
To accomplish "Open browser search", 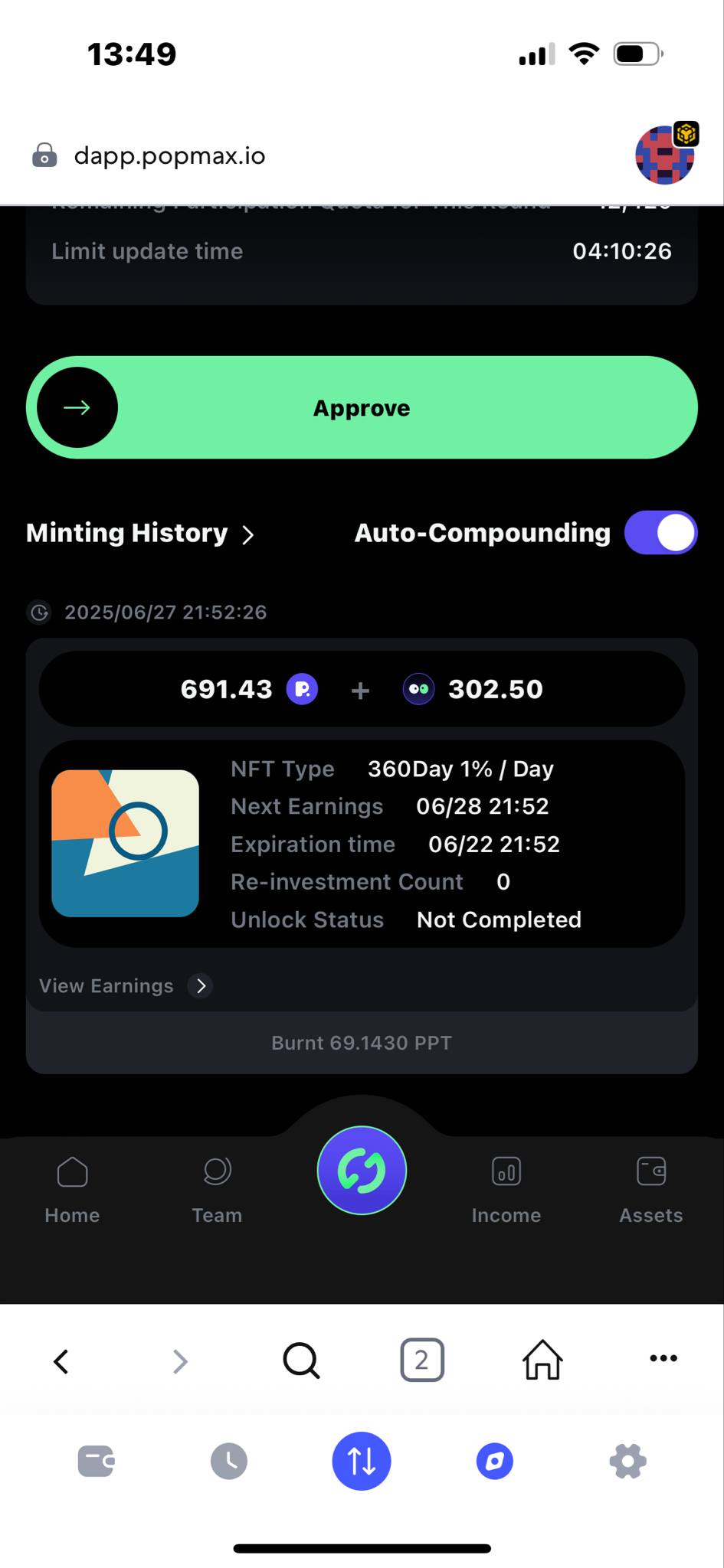I will 301,1361.
